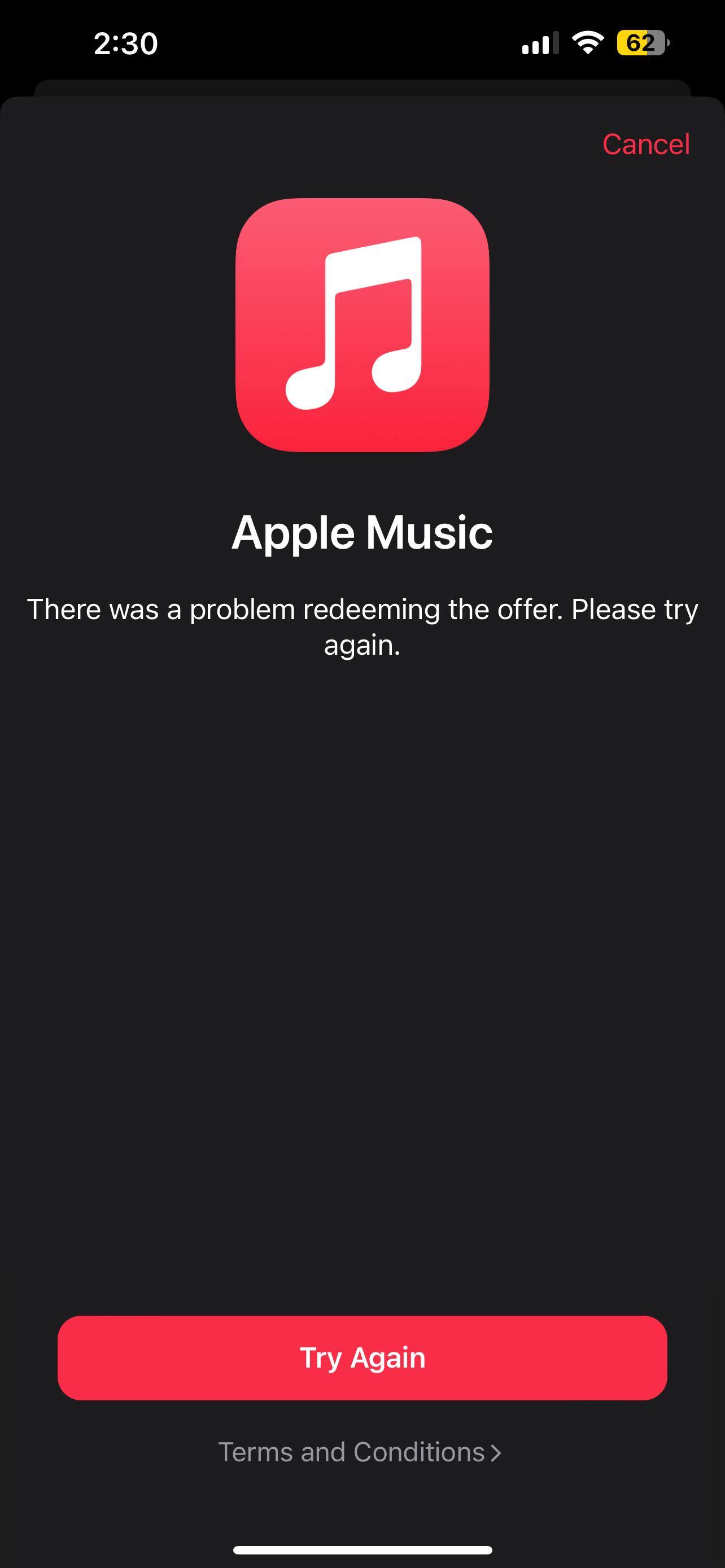Tap Try Again to redeem the offer
The height and width of the screenshot is (1568, 725).
pos(362,1358)
